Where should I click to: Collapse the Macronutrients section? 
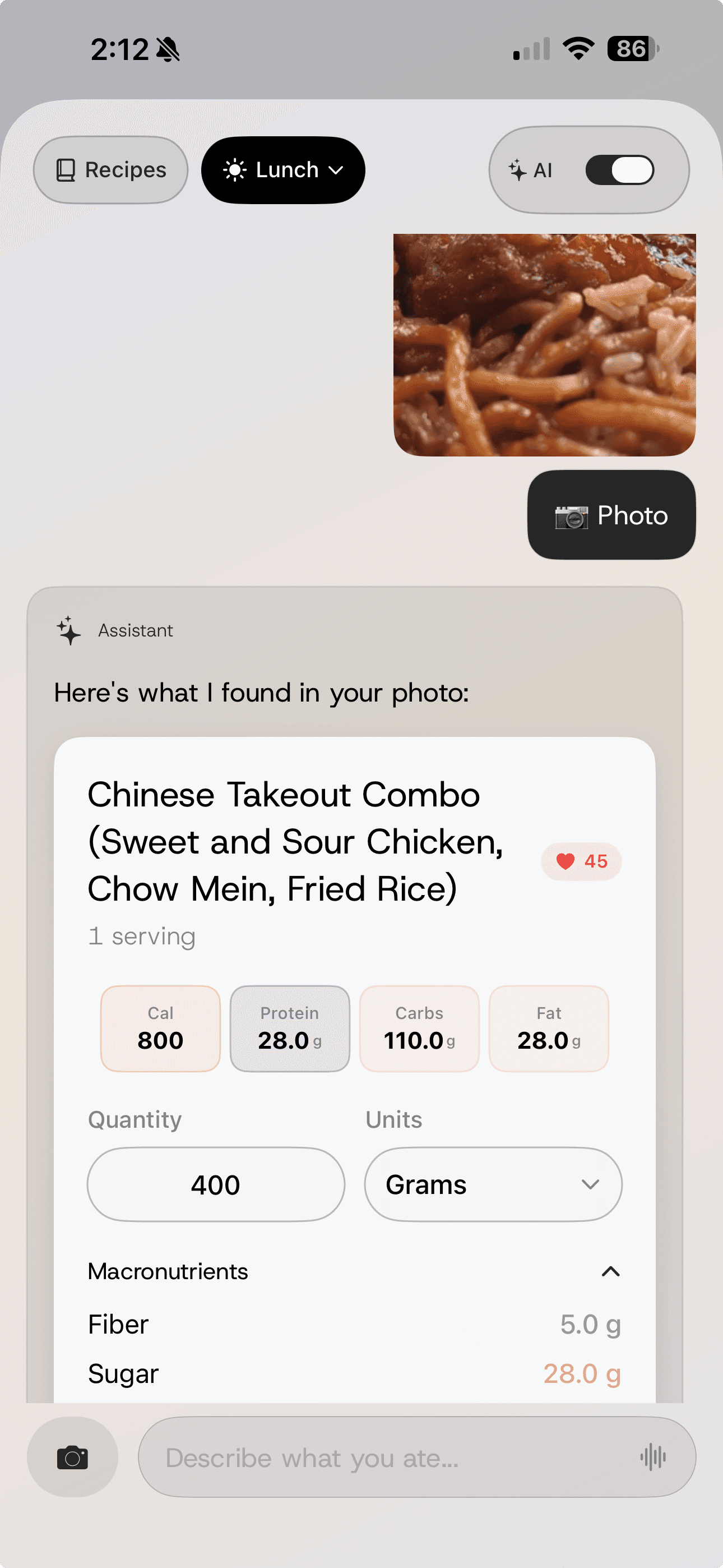[610, 1271]
